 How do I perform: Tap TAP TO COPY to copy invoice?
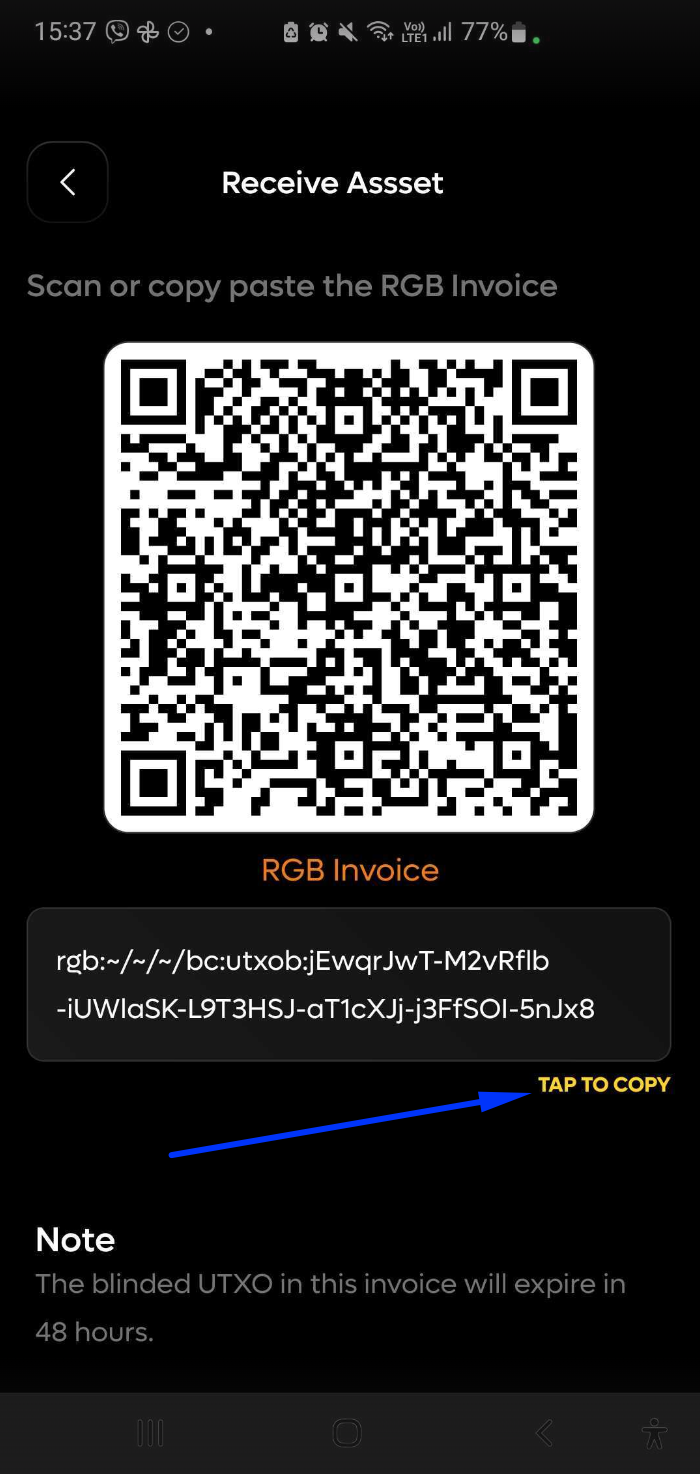coord(604,1085)
